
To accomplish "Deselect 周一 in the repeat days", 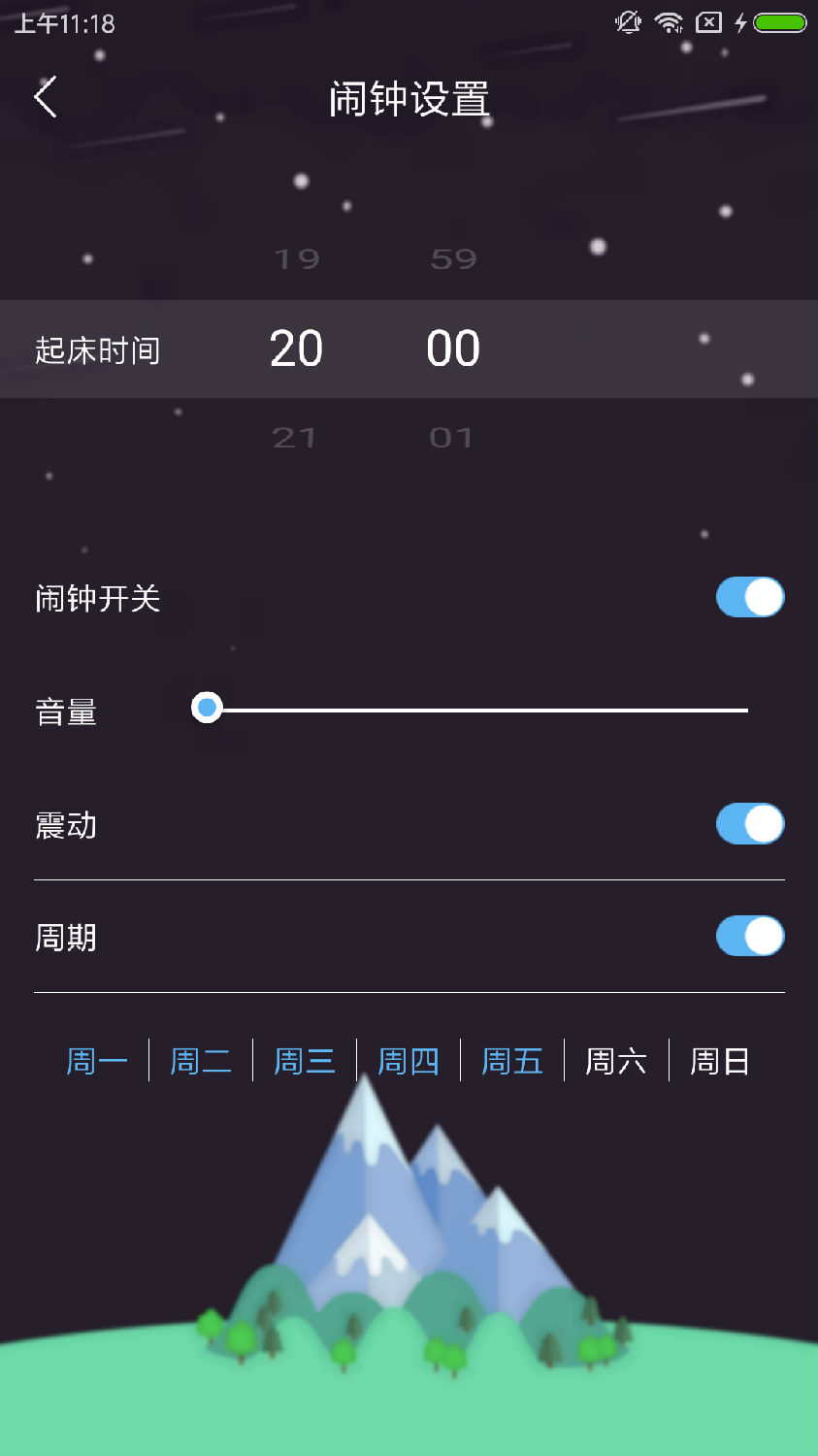I will coord(97,1061).
